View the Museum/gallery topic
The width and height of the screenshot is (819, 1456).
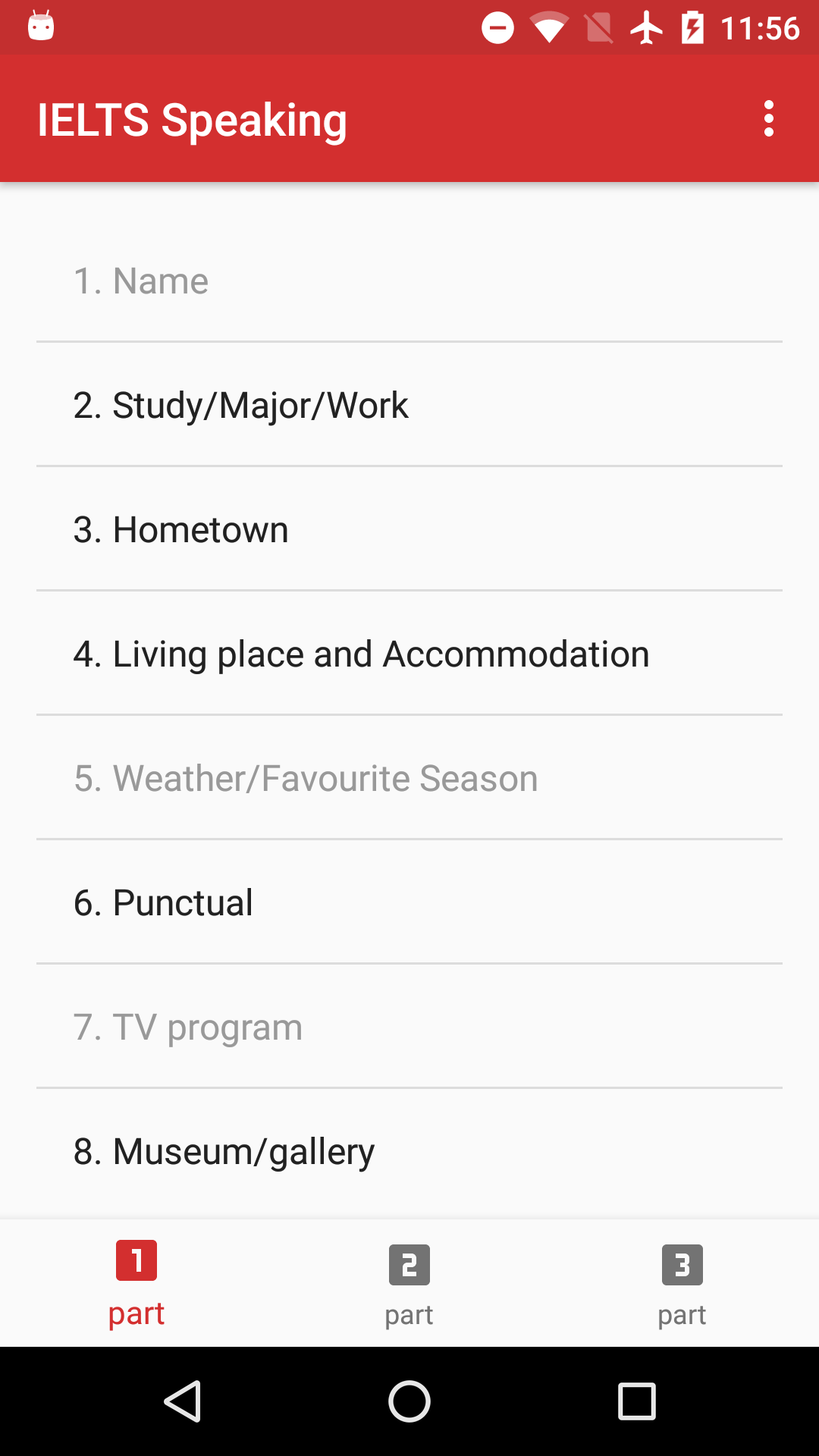[409, 1151]
